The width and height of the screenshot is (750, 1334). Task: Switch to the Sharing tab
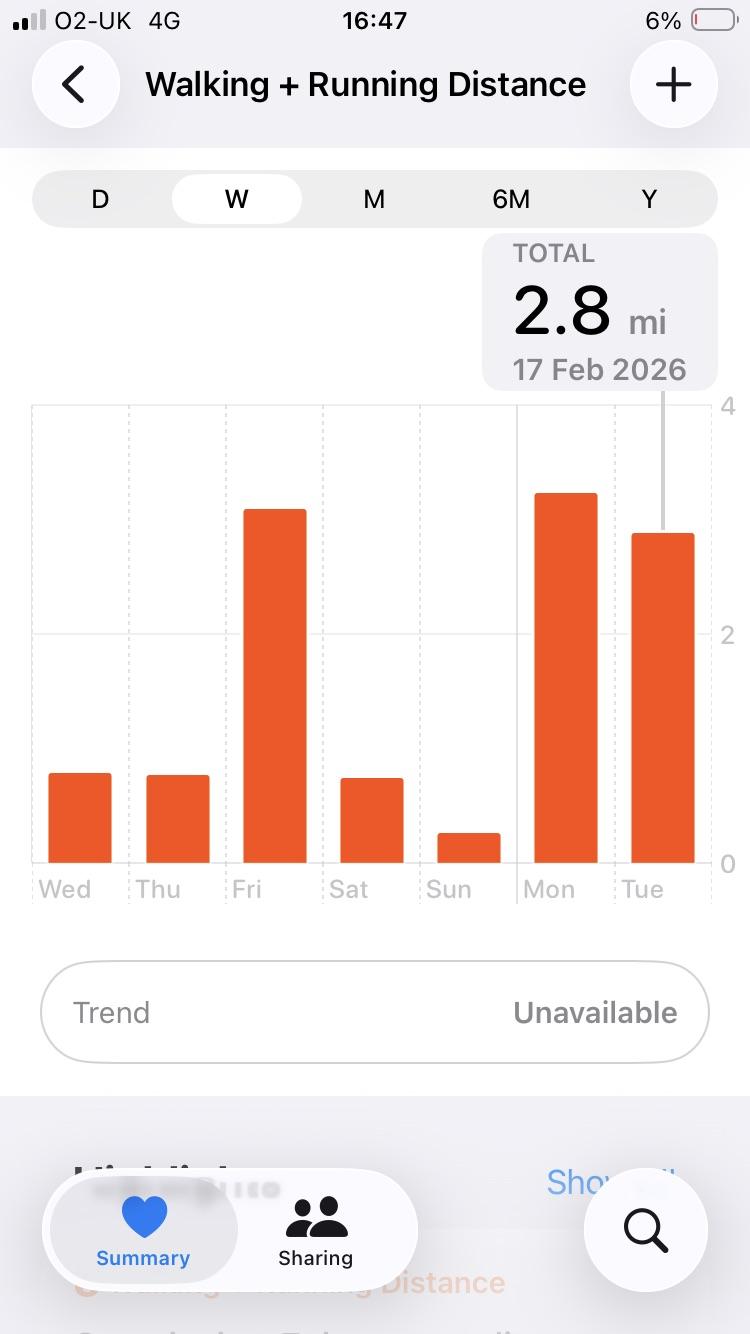316,1231
